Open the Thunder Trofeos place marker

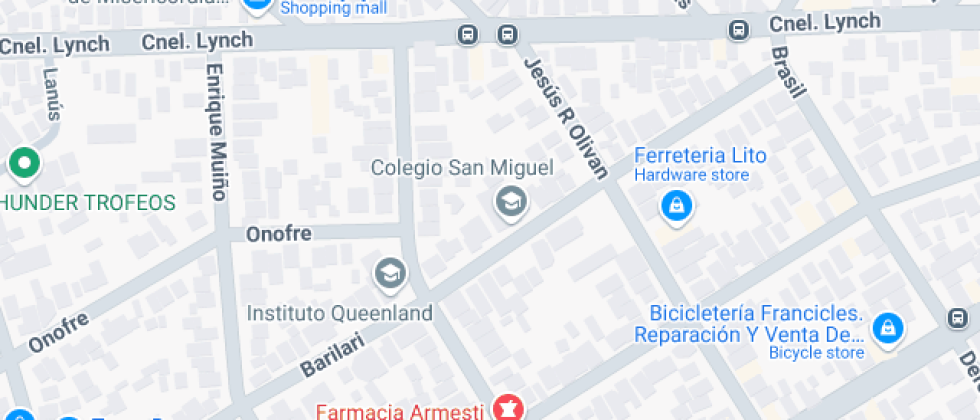point(23,161)
